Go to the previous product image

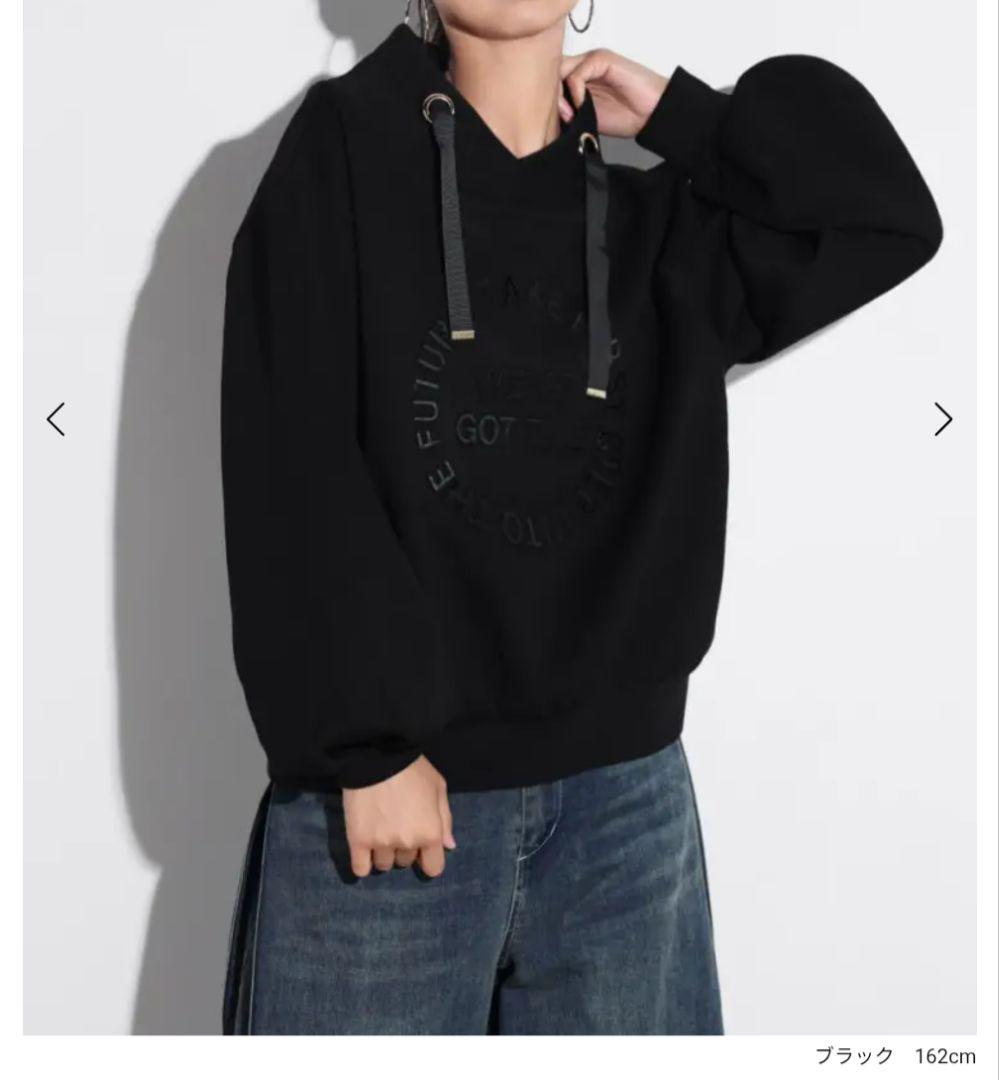[56, 419]
